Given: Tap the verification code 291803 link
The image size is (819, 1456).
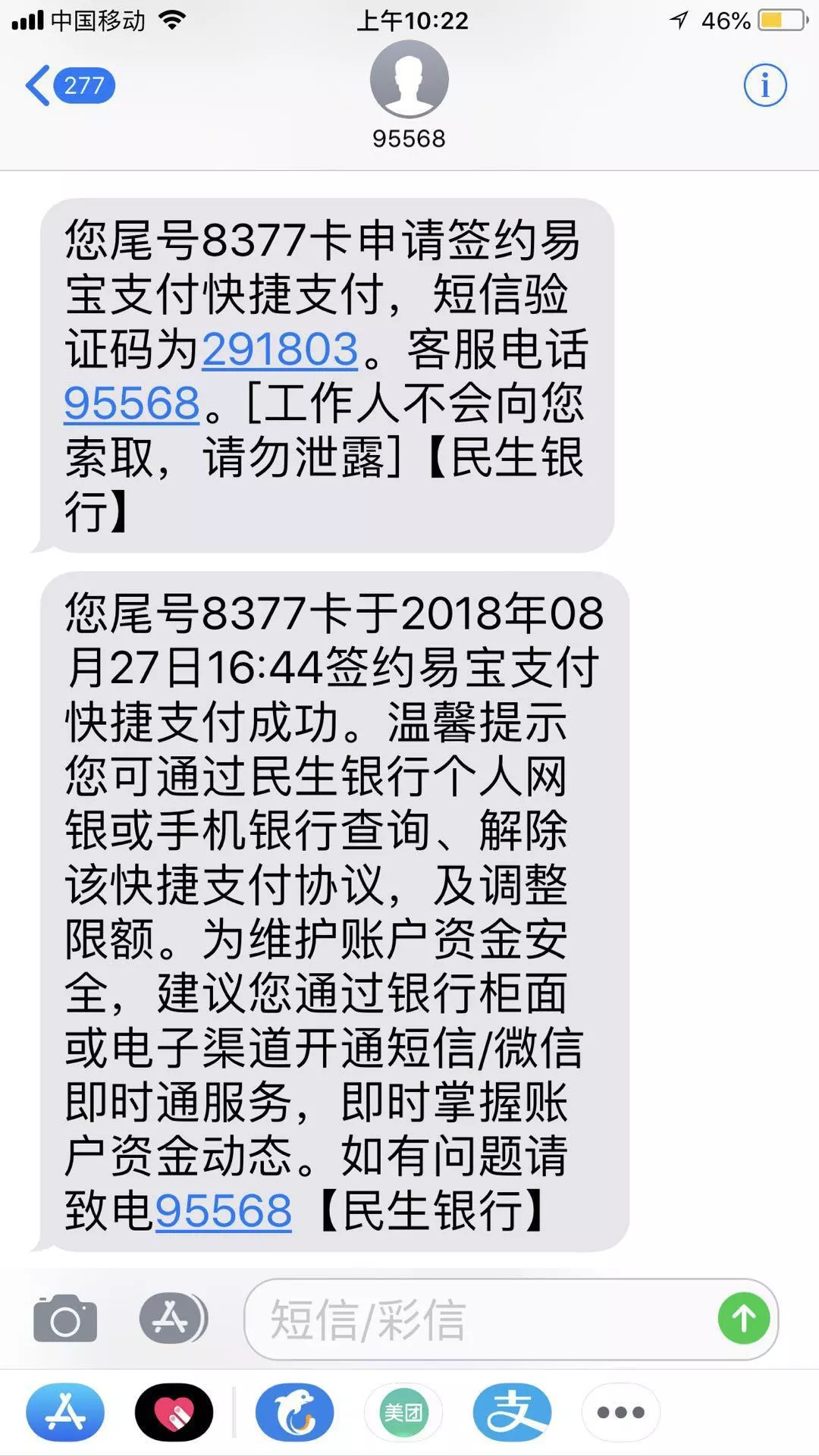Looking at the screenshot, I should pos(279,349).
